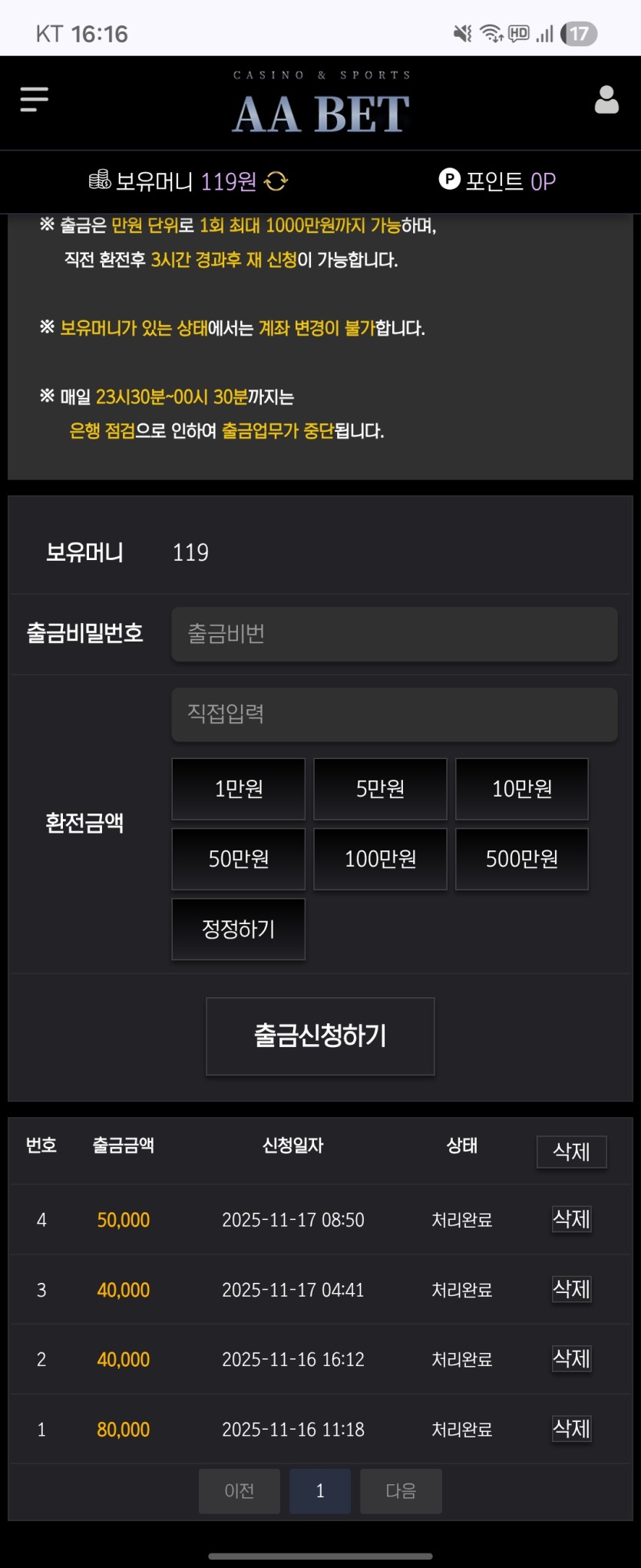Choose the 50만원 amount
This screenshot has height=1568, width=641.
click(x=238, y=859)
